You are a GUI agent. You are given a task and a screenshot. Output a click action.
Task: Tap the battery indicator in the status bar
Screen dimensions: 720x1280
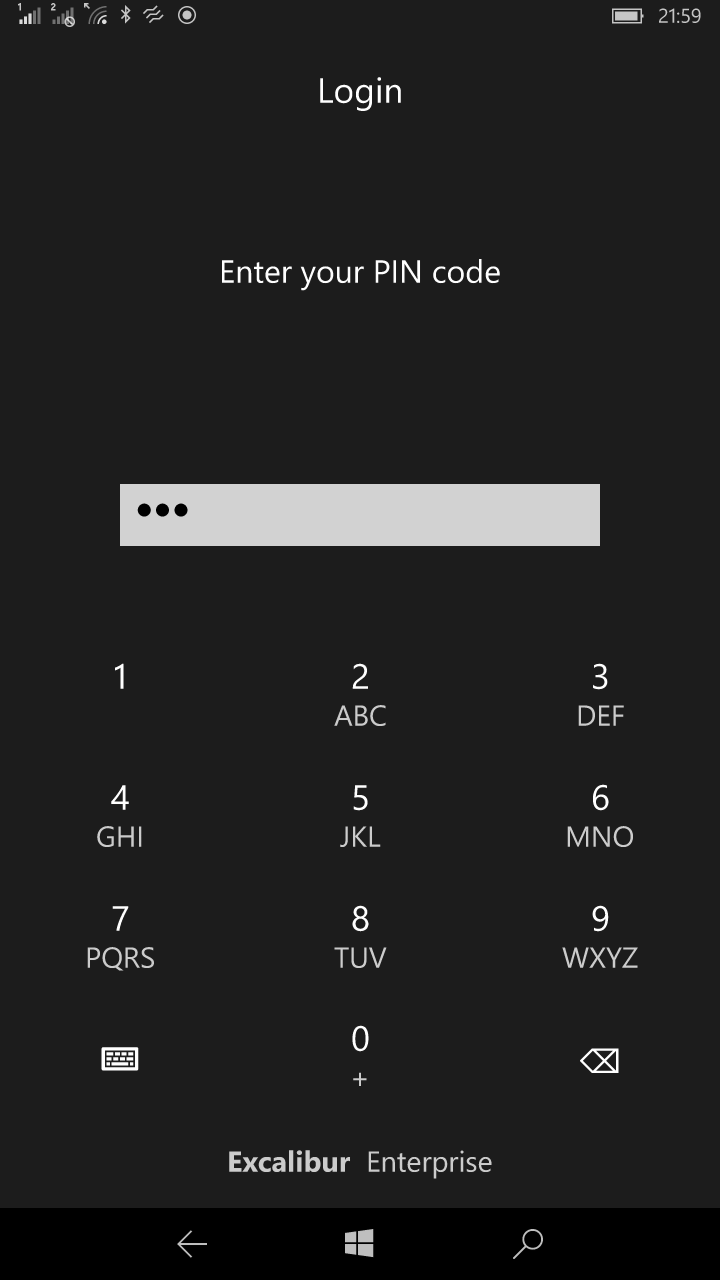[x=630, y=15]
